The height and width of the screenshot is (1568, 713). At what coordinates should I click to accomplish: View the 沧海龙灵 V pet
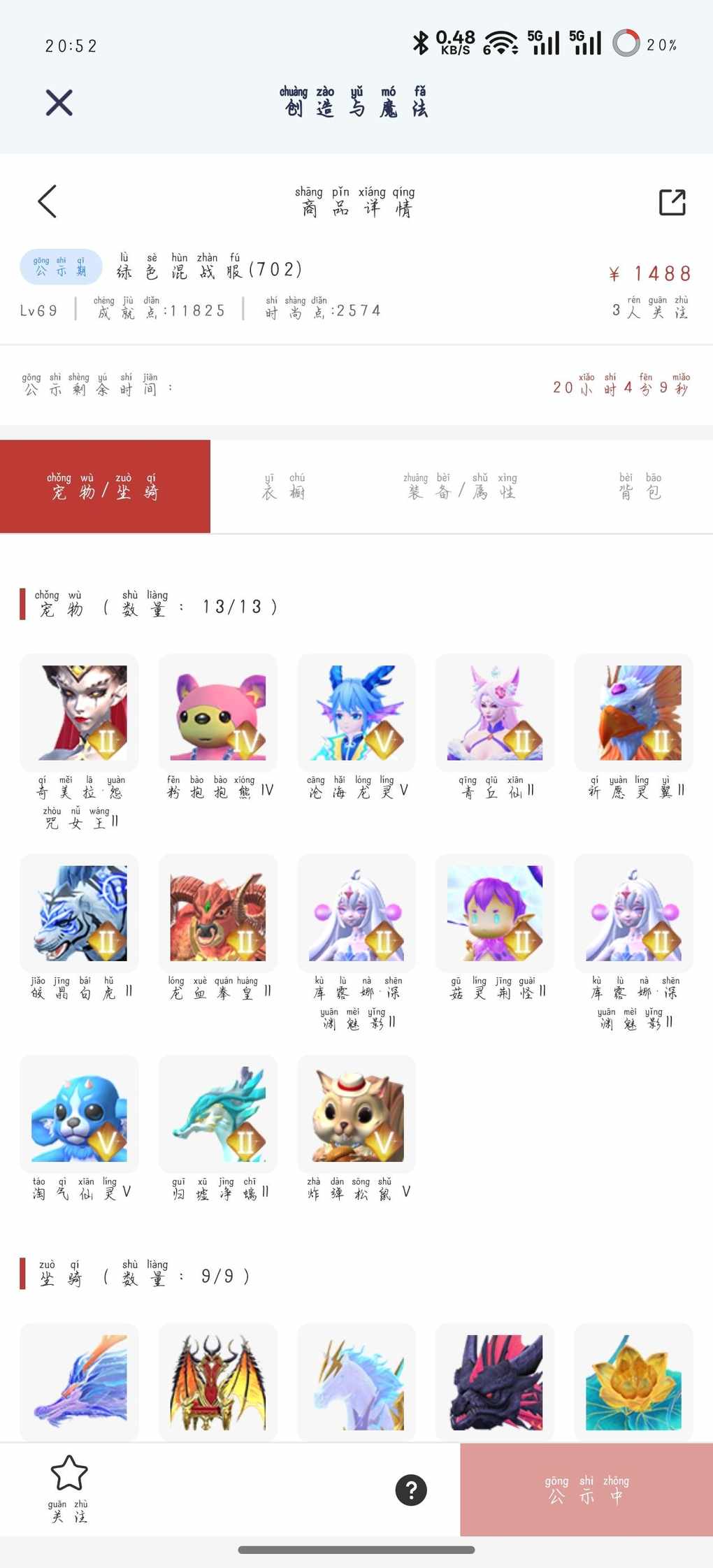tap(356, 713)
